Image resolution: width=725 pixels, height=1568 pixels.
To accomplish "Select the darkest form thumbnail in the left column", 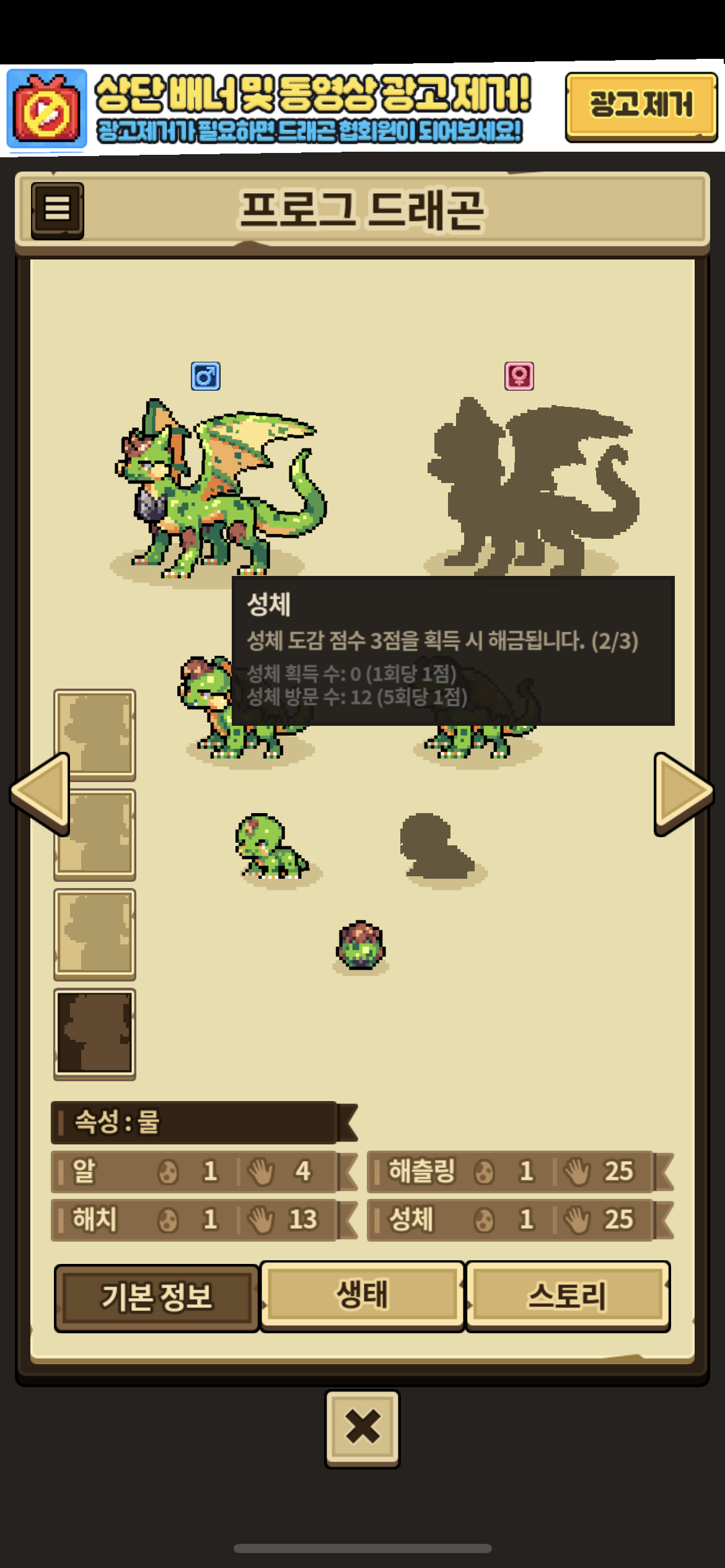I will tap(95, 1034).
